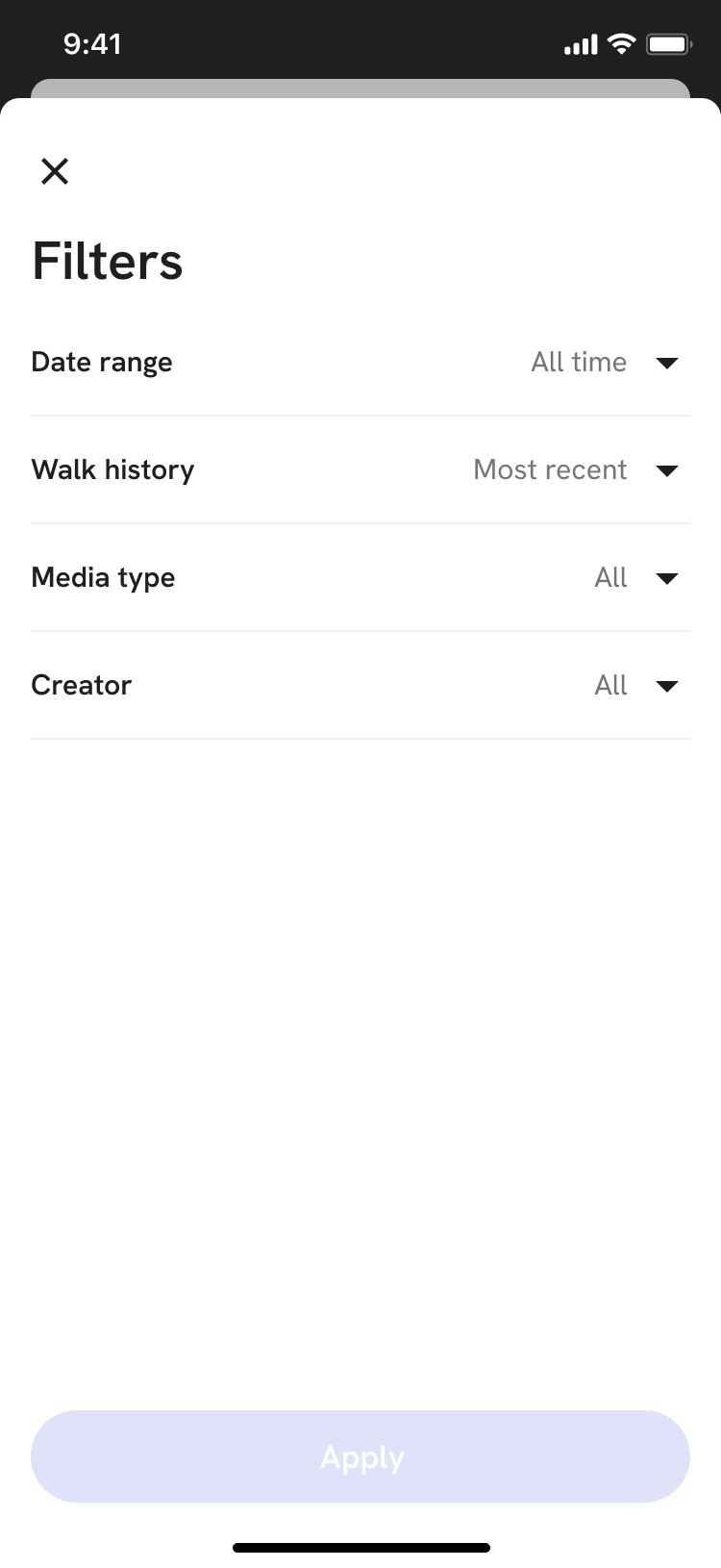Click the gray sheet handle behind the modal

(360, 87)
